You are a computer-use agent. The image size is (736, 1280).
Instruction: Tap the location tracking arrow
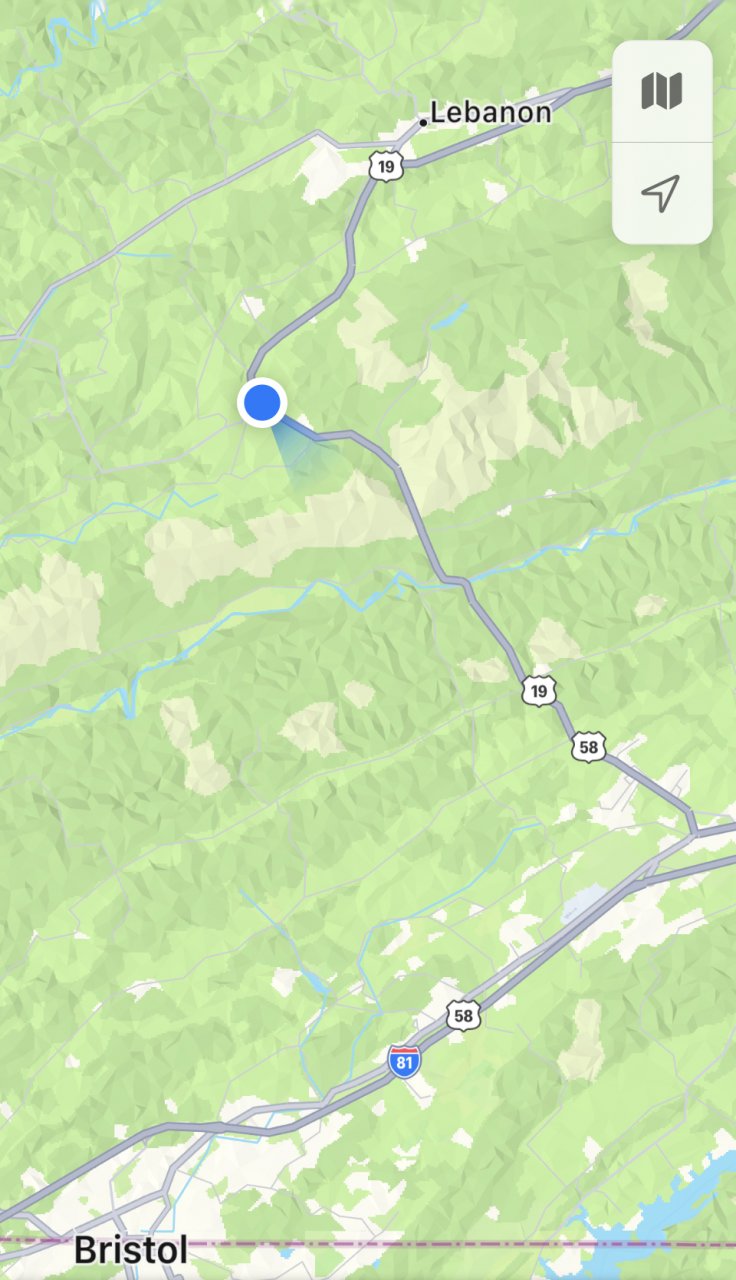pyautogui.click(x=661, y=193)
